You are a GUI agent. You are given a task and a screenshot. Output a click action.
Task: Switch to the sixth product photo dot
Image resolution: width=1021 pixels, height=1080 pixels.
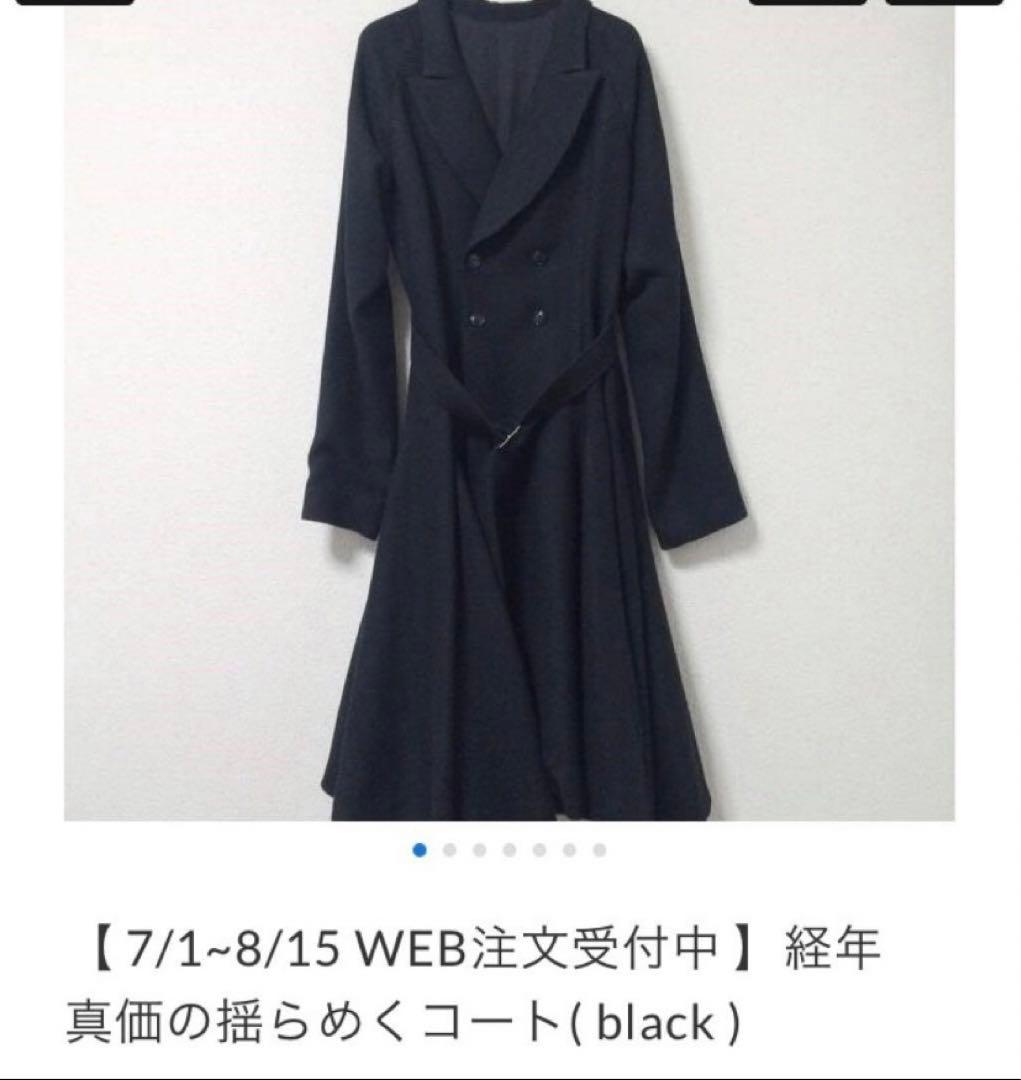coord(568,850)
